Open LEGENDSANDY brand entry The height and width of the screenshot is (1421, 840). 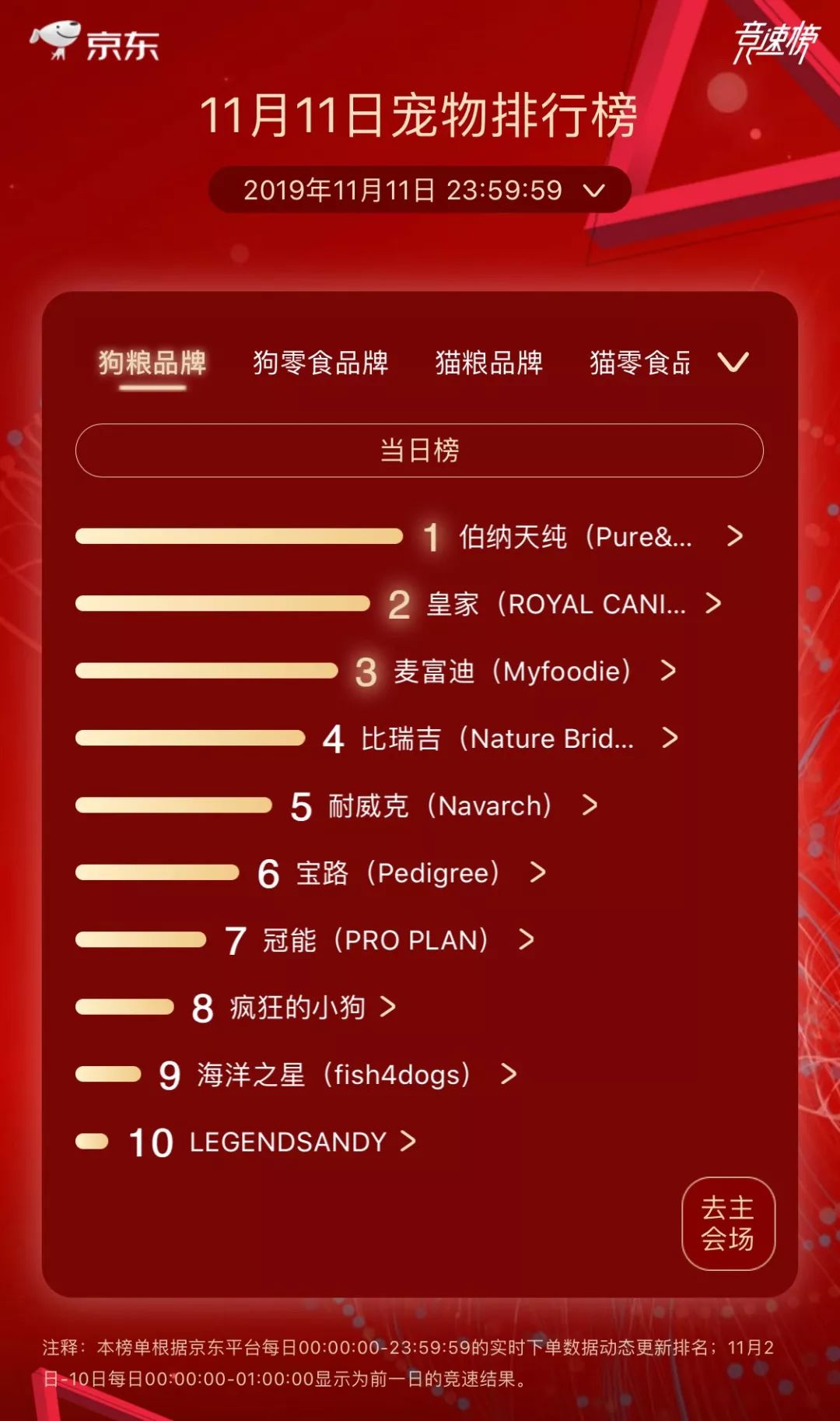pyautogui.click(x=289, y=1142)
